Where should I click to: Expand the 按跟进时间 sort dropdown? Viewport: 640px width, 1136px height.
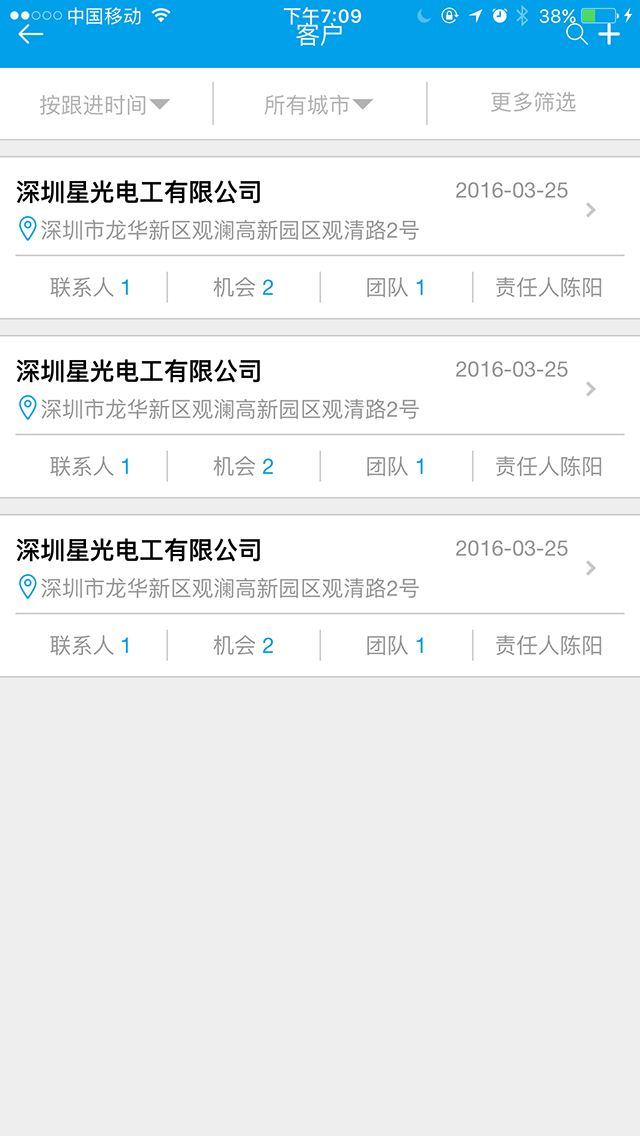(105, 104)
